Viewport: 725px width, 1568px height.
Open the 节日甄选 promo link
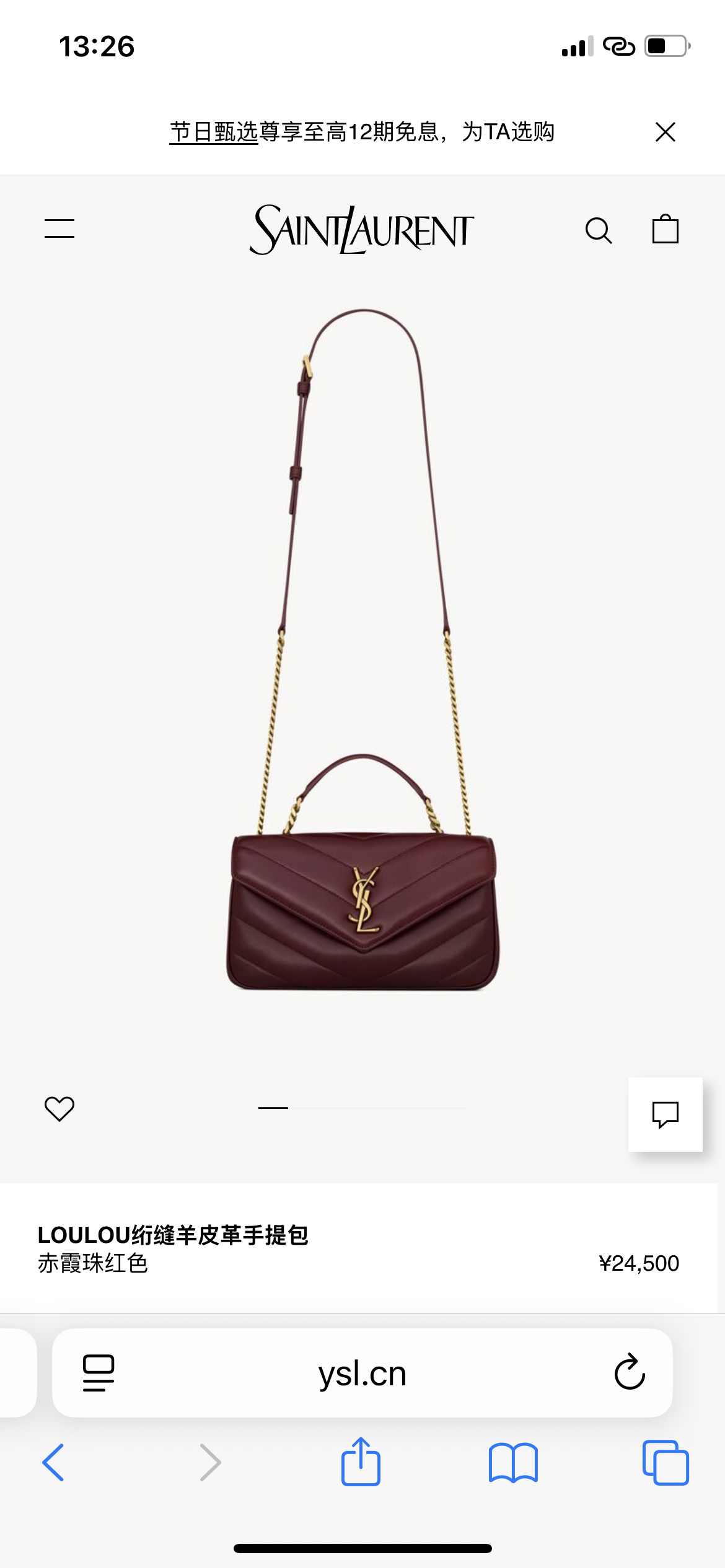coord(214,132)
